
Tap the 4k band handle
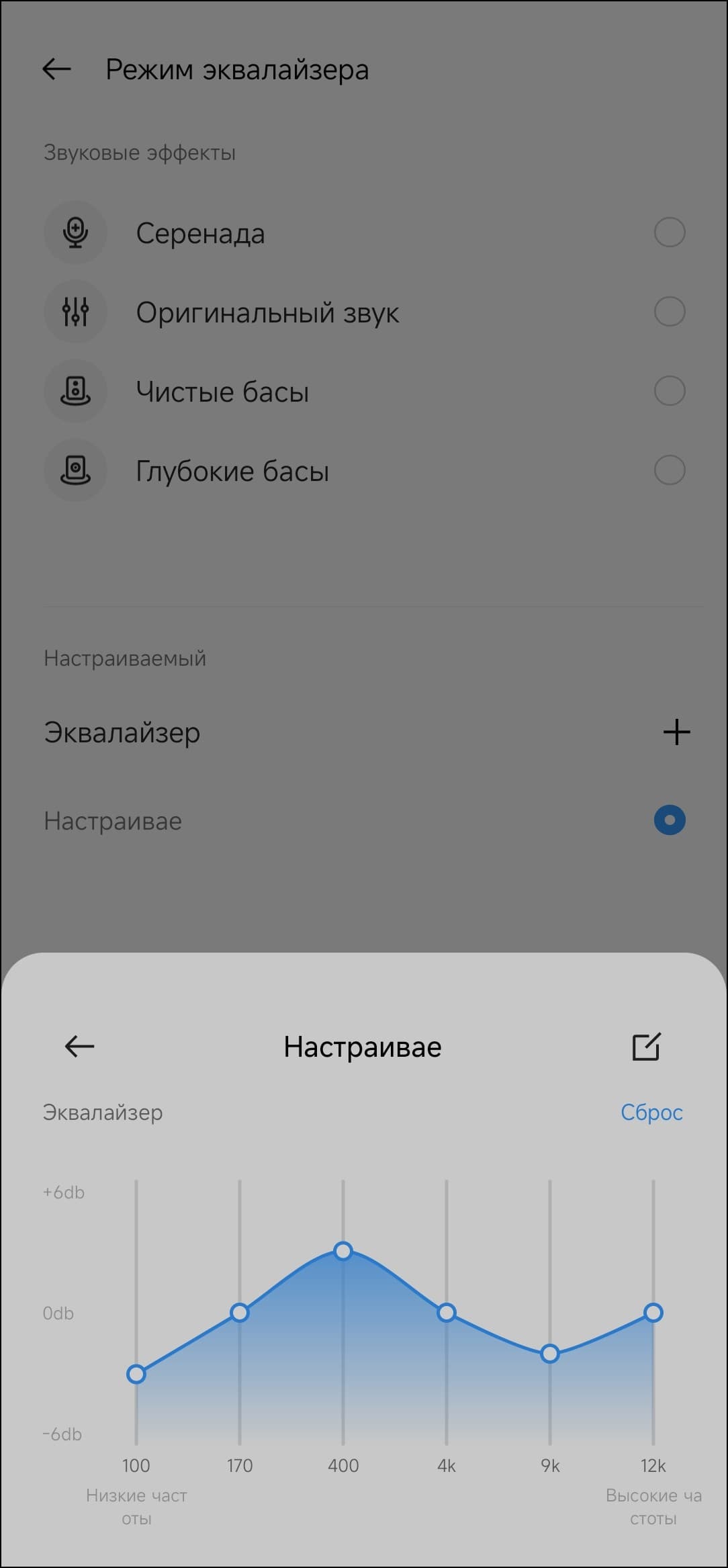(447, 1312)
